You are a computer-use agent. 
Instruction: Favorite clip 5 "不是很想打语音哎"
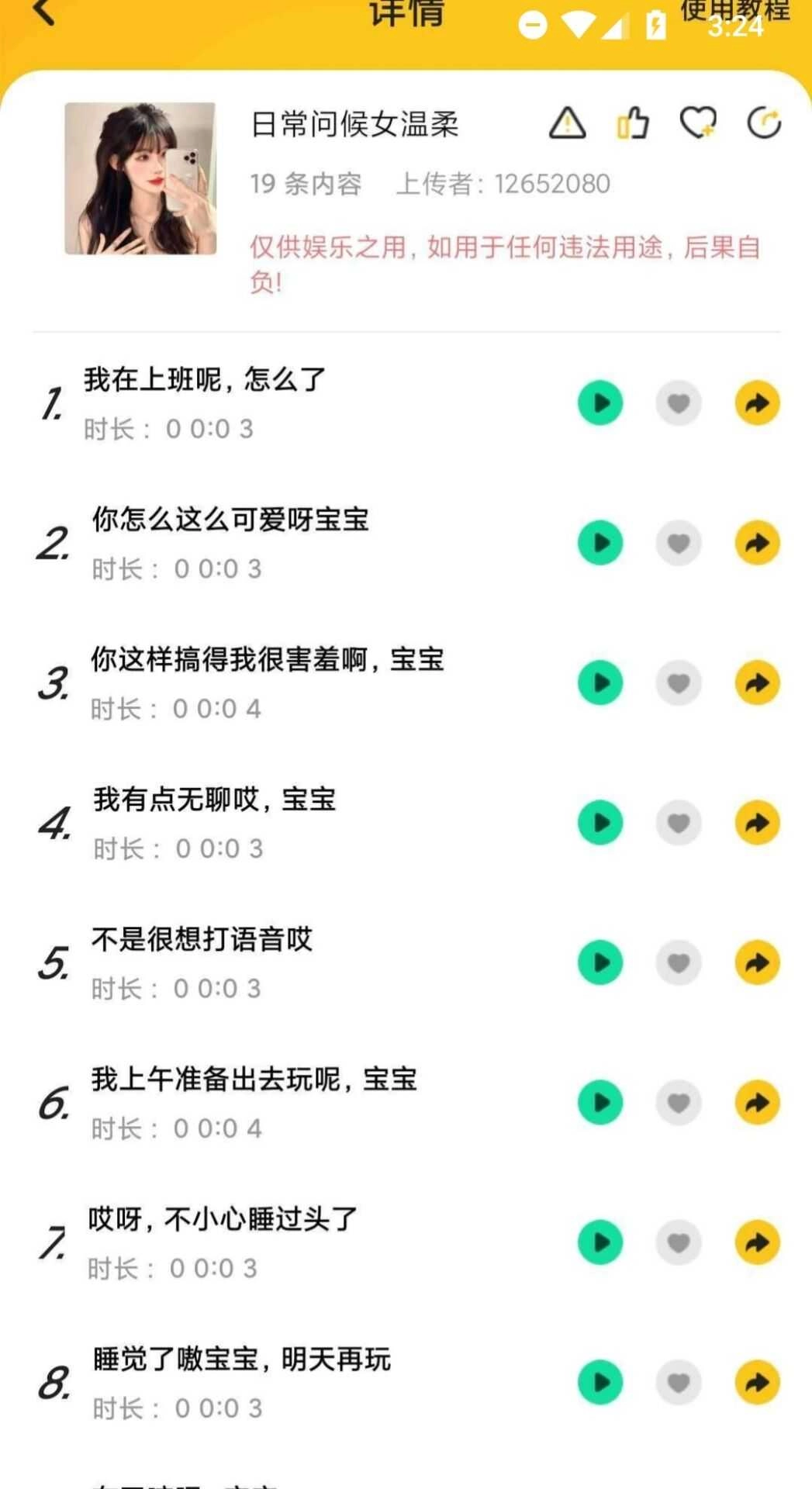[x=679, y=962]
